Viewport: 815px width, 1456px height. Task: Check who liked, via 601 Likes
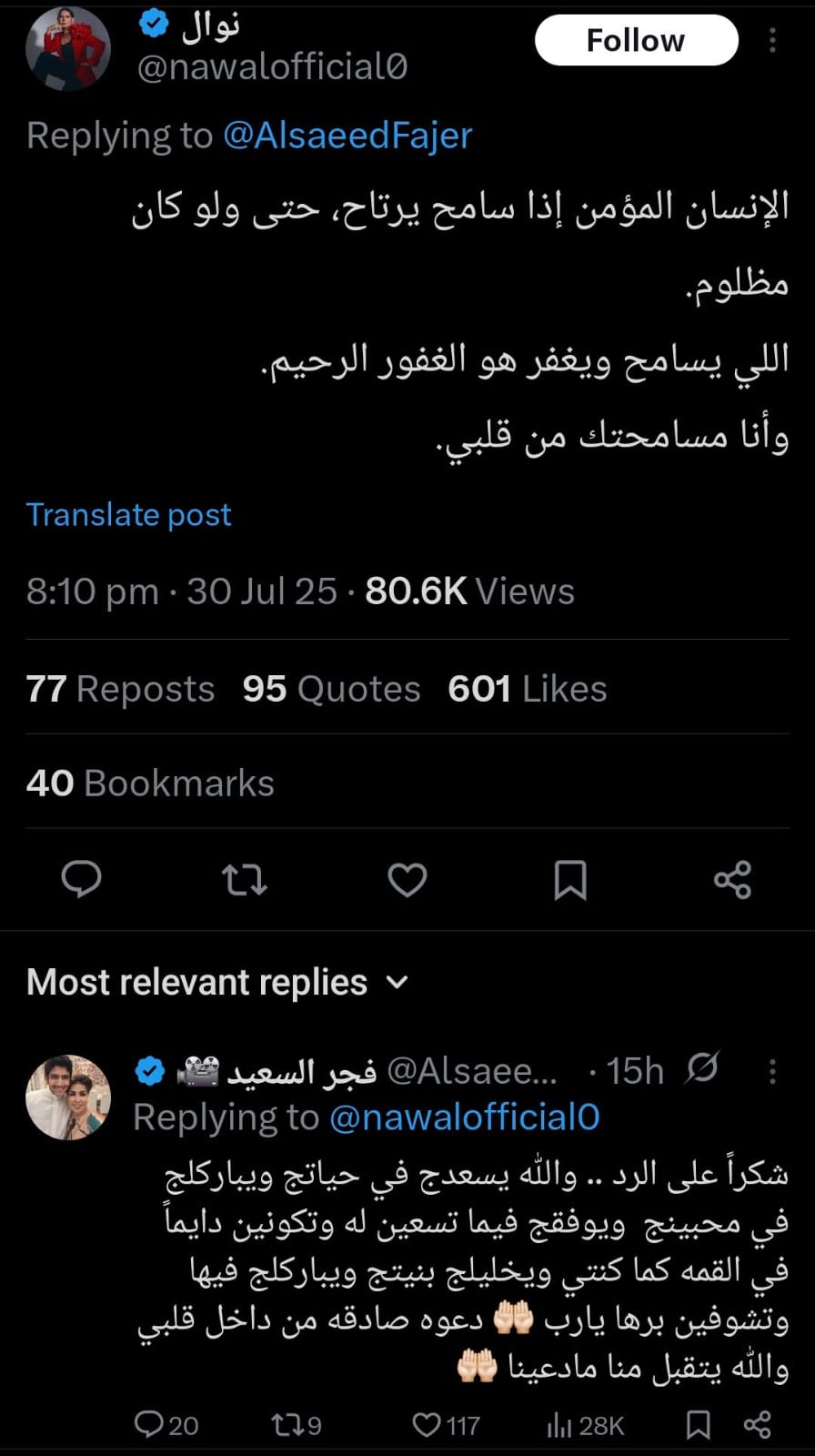(526, 689)
